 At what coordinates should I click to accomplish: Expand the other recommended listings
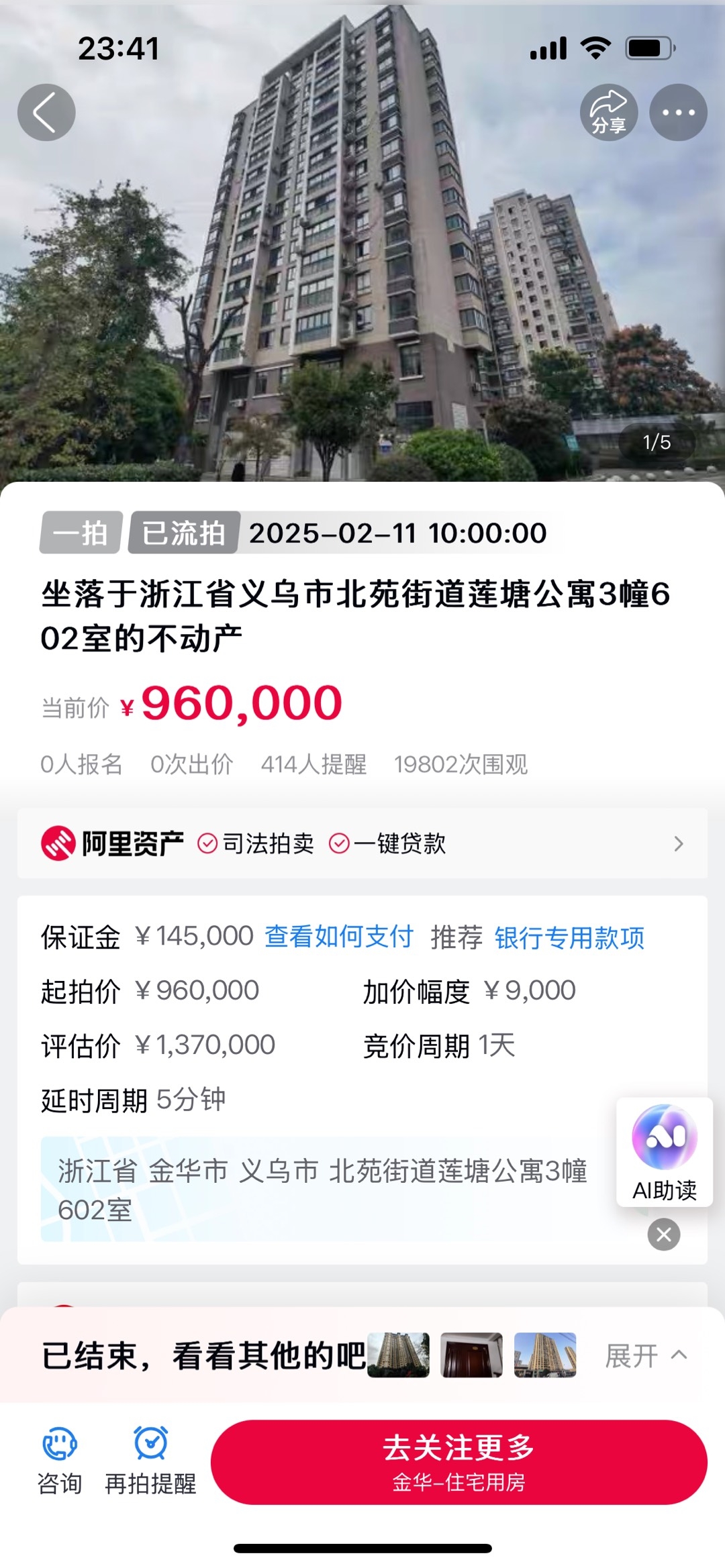645,1356
